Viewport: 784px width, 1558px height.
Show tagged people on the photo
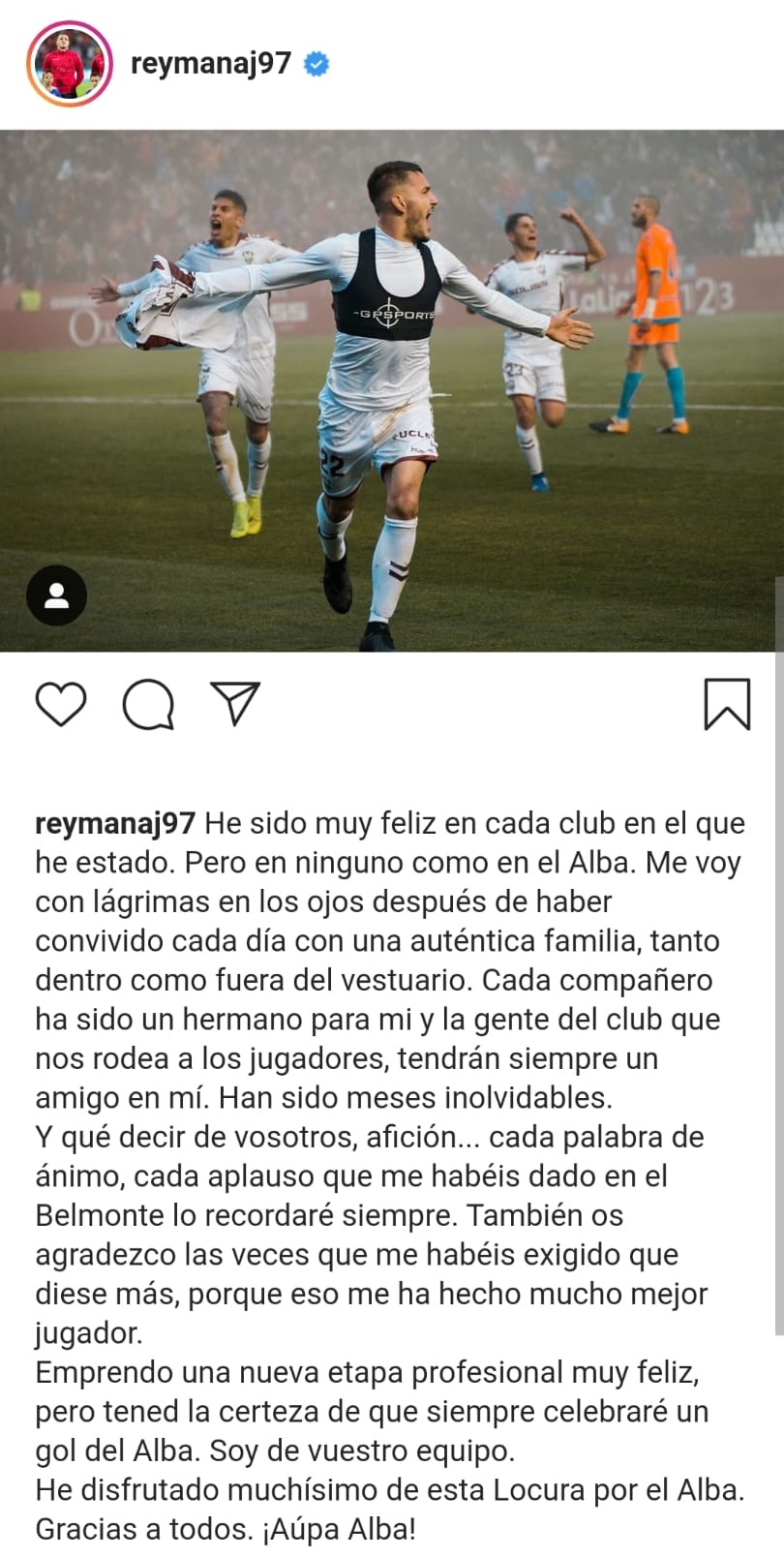coord(57,596)
